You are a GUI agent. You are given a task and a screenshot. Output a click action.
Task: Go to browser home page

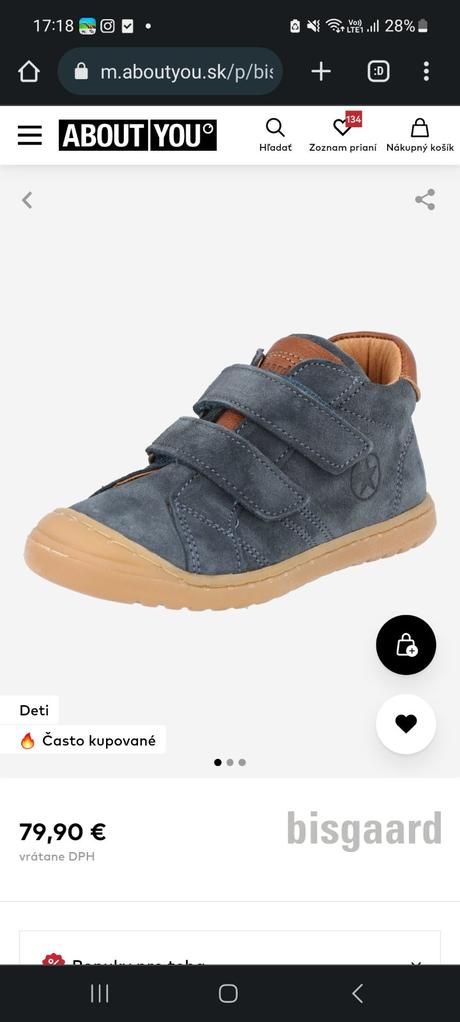(29, 71)
